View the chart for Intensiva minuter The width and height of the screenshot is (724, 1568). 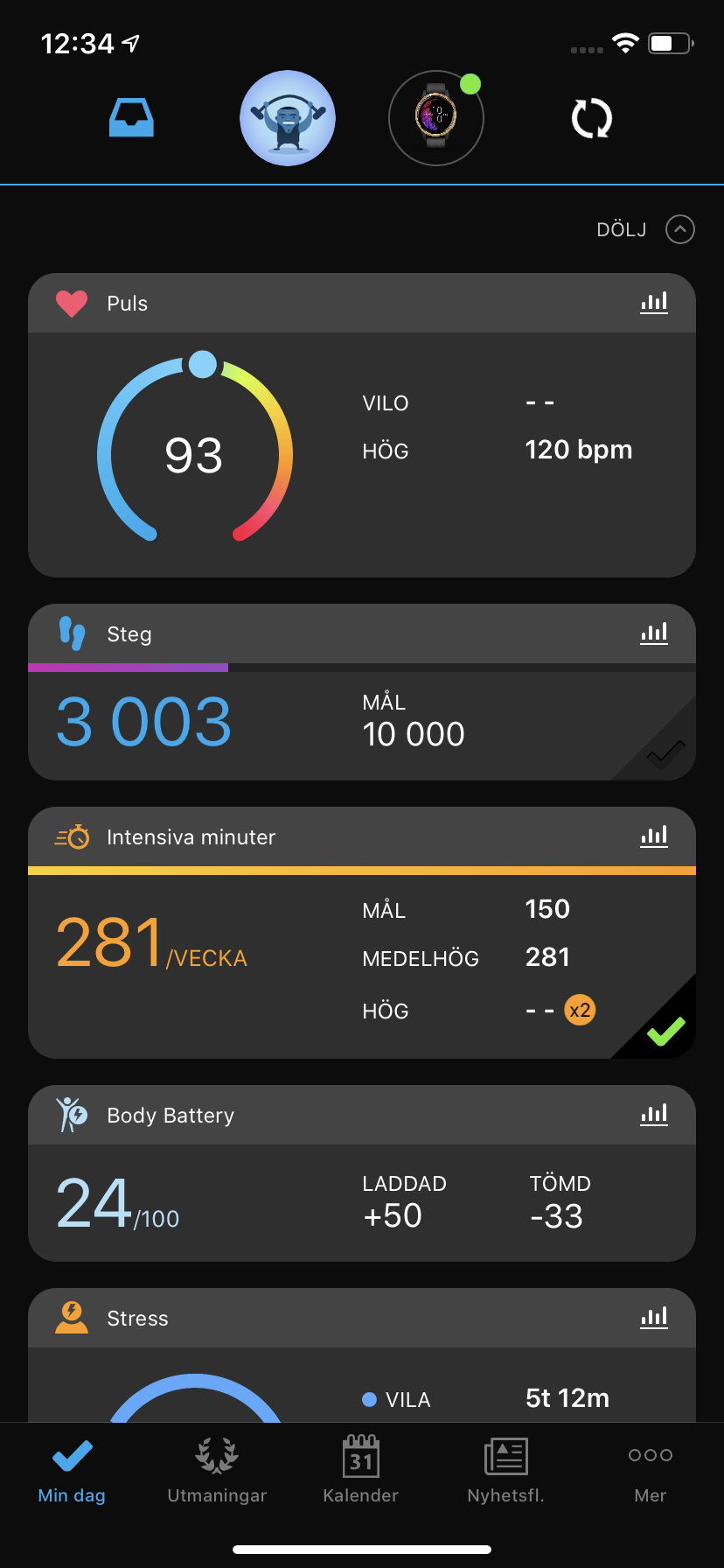(654, 836)
